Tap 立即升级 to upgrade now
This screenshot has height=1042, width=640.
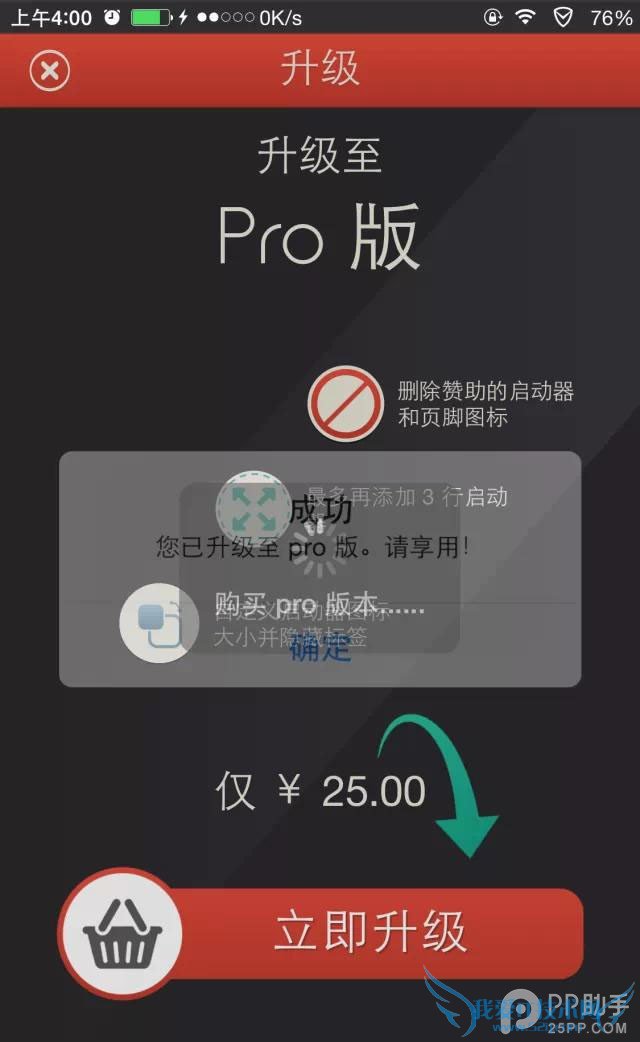371,932
